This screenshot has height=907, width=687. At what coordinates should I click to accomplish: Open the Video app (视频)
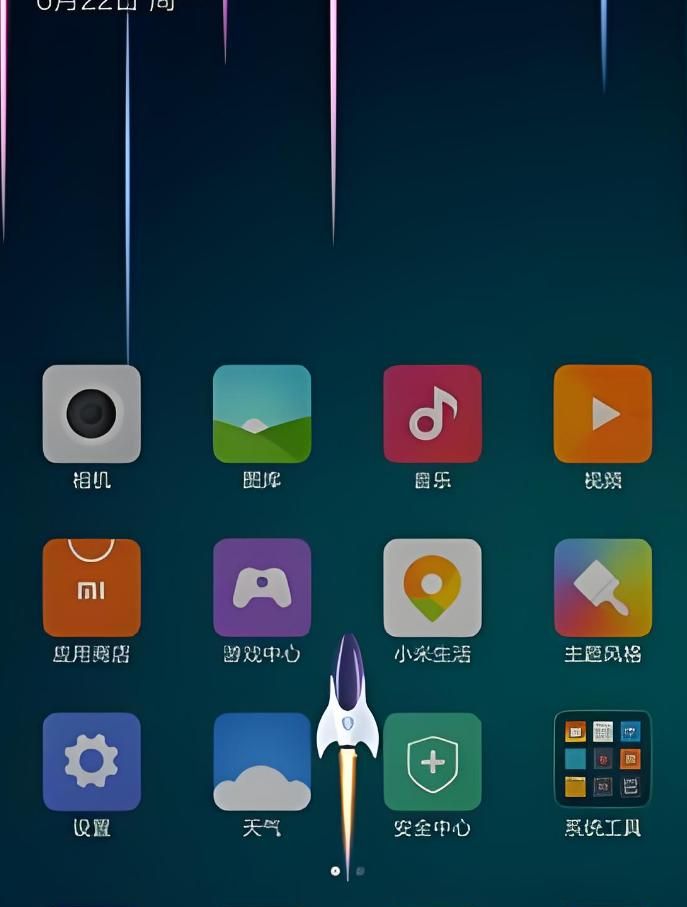602,414
